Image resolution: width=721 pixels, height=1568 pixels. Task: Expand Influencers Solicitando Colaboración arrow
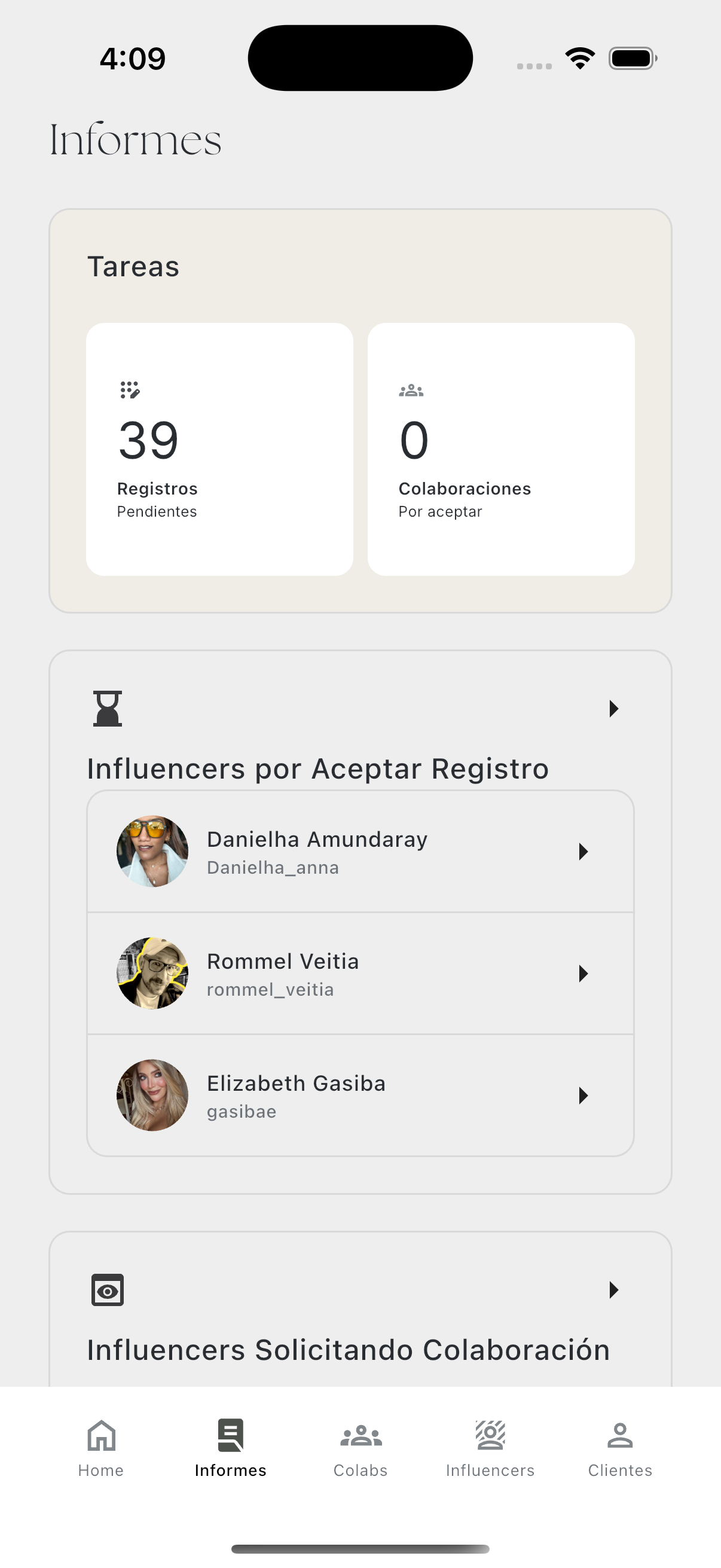click(613, 1290)
